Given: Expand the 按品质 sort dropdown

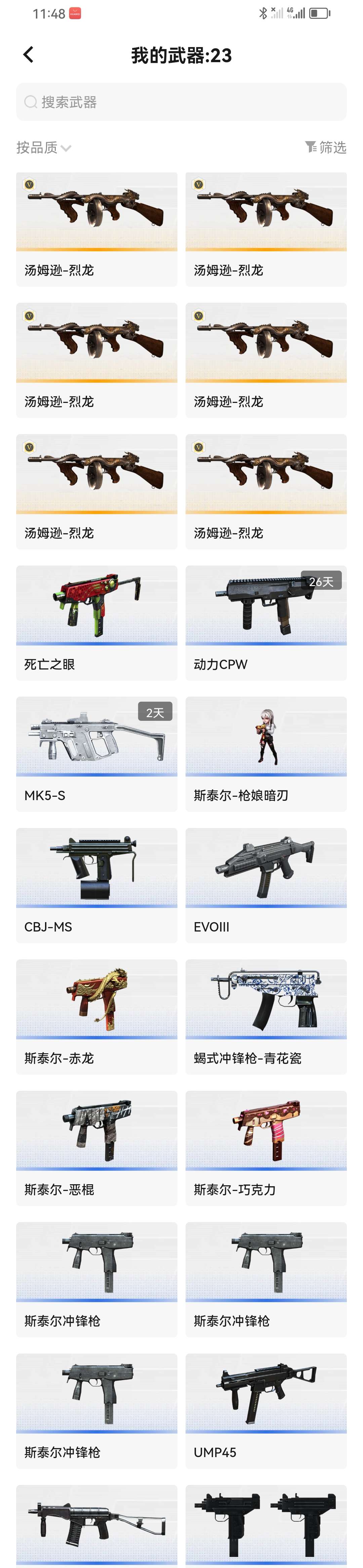Looking at the screenshot, I should pyautogui.click(x=43, y=147).
